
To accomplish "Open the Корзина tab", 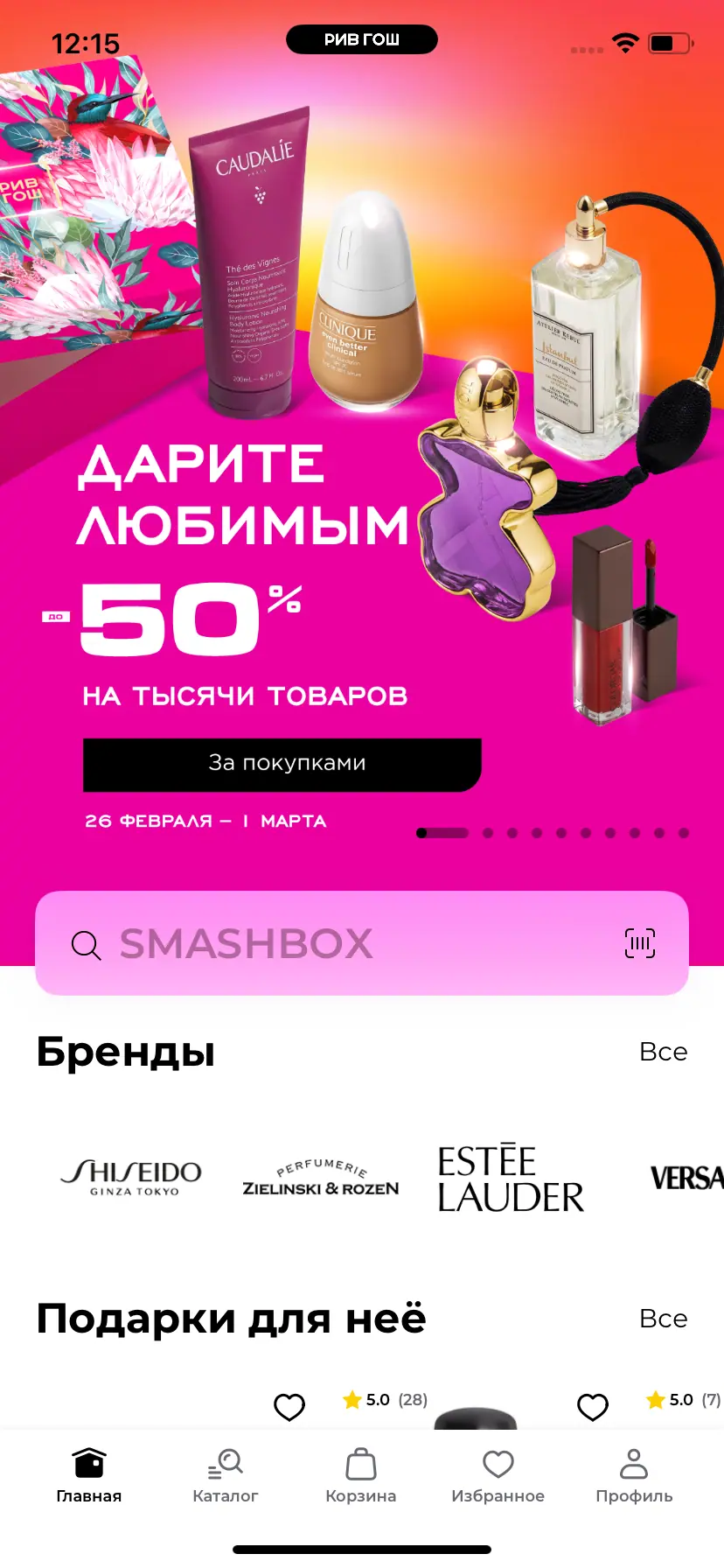I will pos(360,1476).
